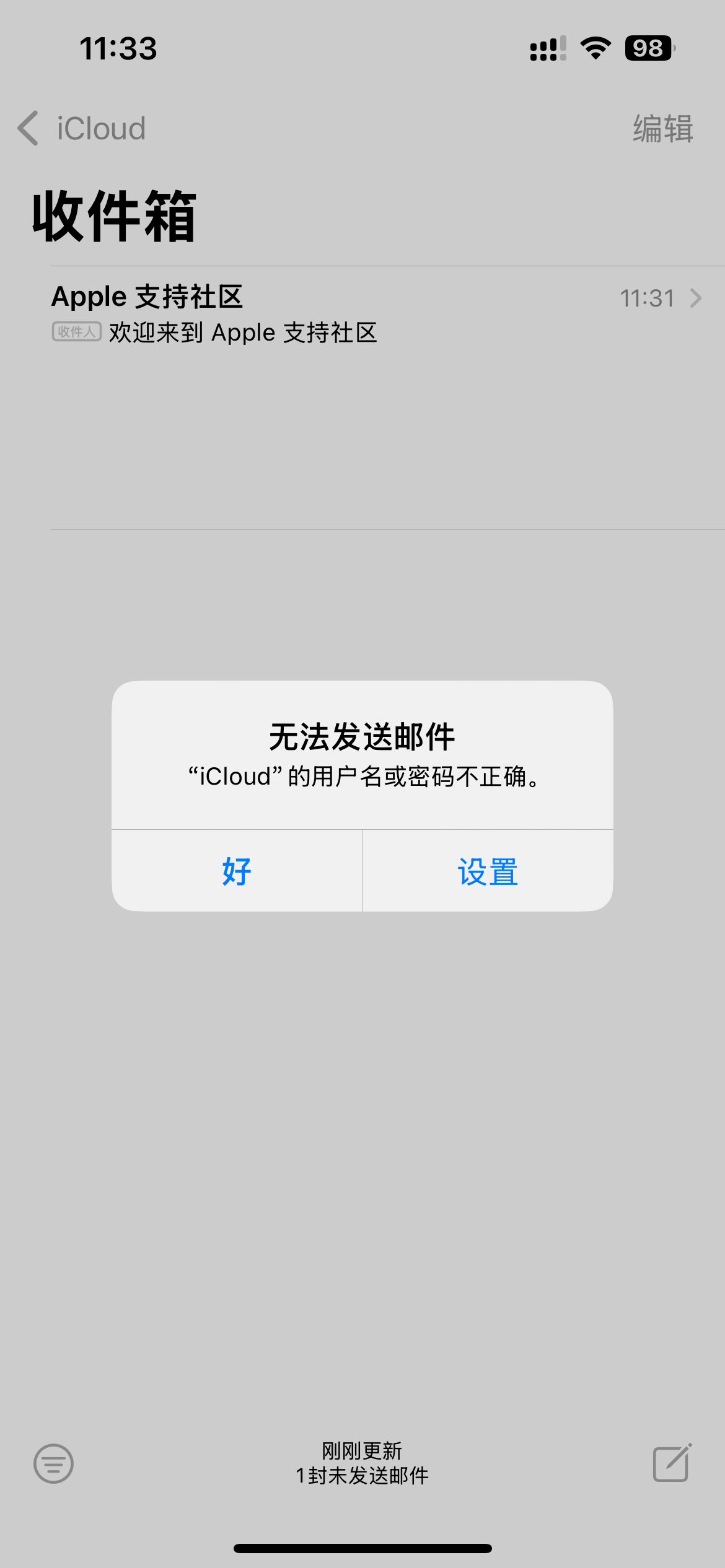The height and width of the screenshot is (1568, 725).
Task: Go back to iCloud mailboxes
Action: point(81,129)
